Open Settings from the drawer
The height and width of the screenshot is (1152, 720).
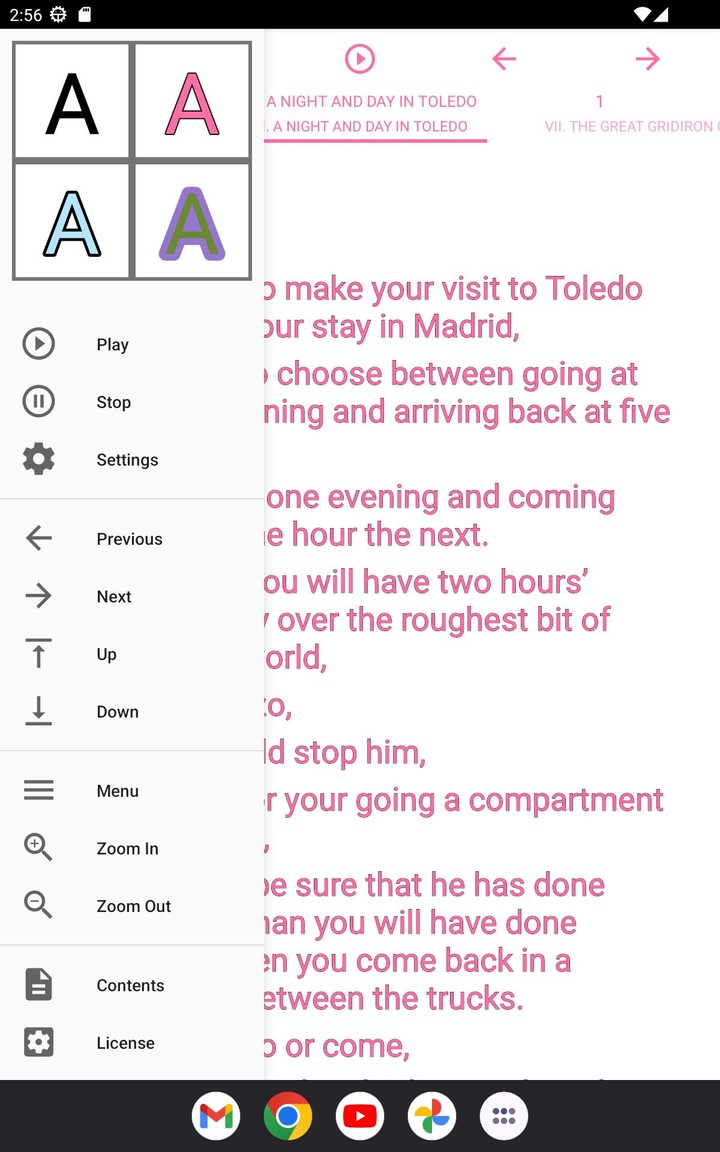(x=127, y=460)
